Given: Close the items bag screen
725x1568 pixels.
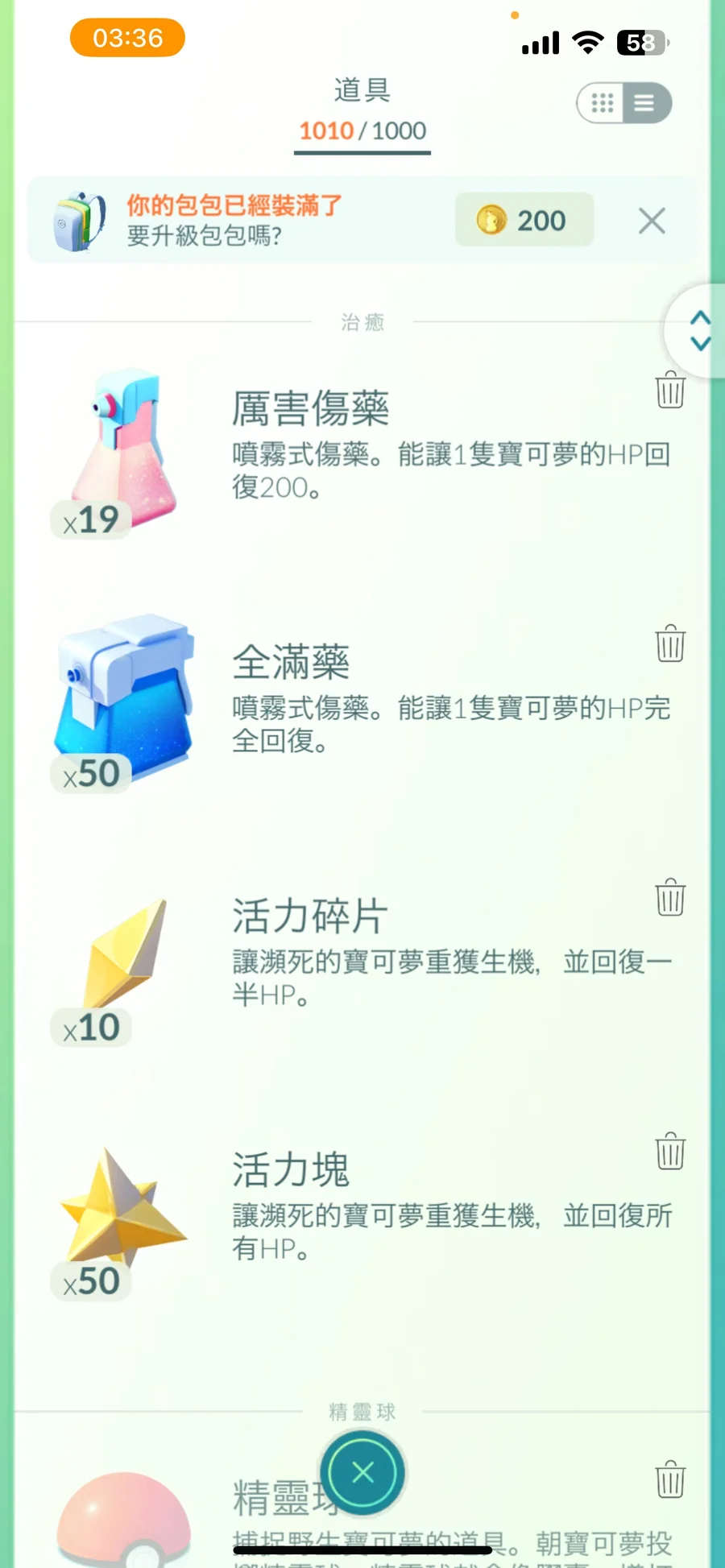Looking at the screenshot, I should pyautogui.click(x=362, y=1472).
